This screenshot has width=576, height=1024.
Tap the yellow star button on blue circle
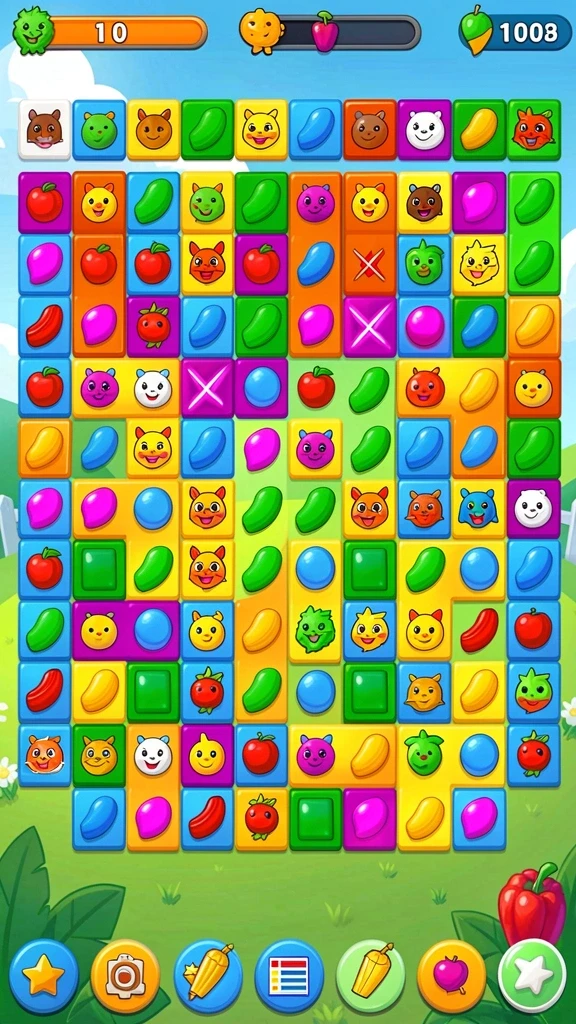click(x=44, y=976)
